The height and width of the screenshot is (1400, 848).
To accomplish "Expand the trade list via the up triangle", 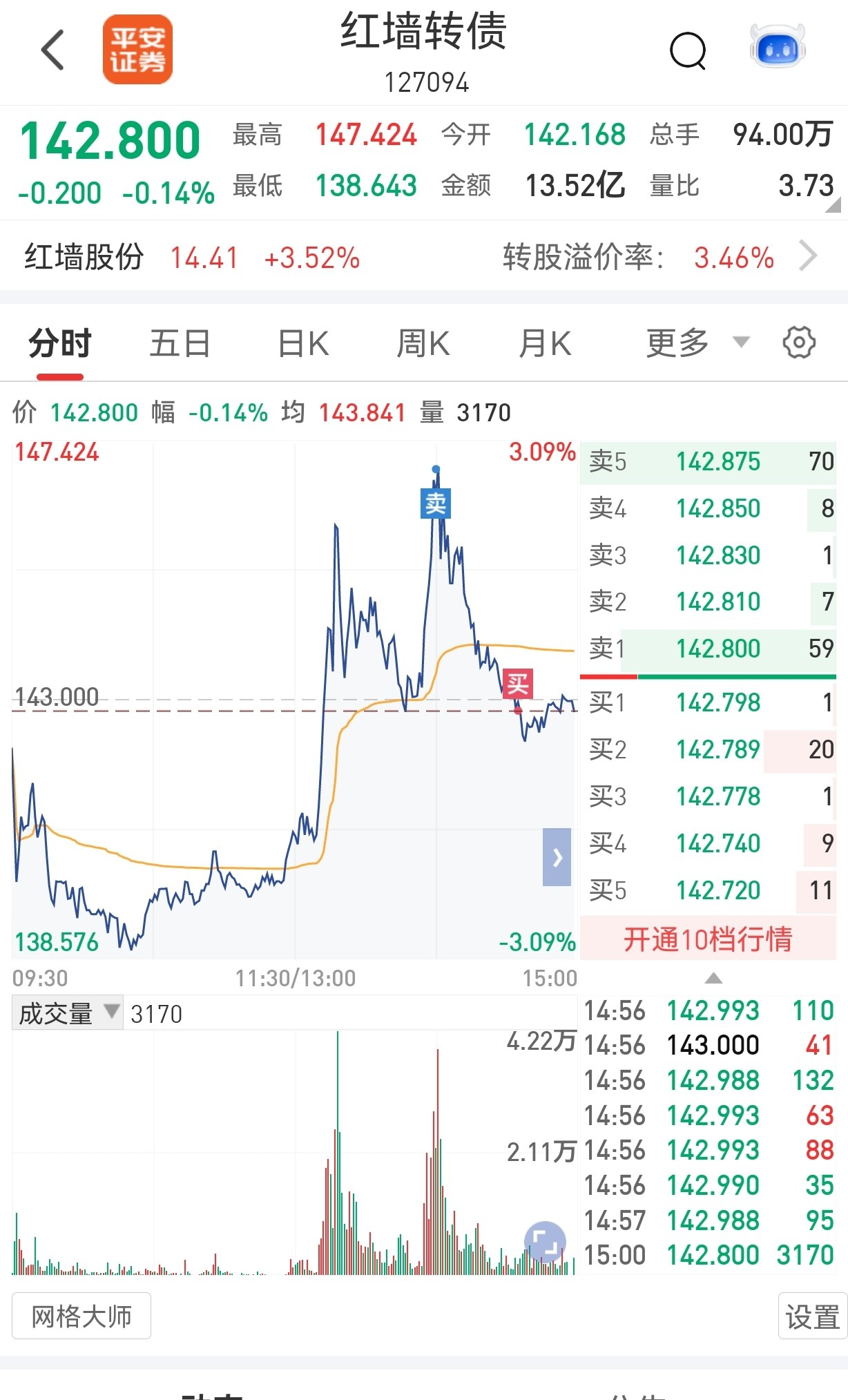I will click(713, 978).
